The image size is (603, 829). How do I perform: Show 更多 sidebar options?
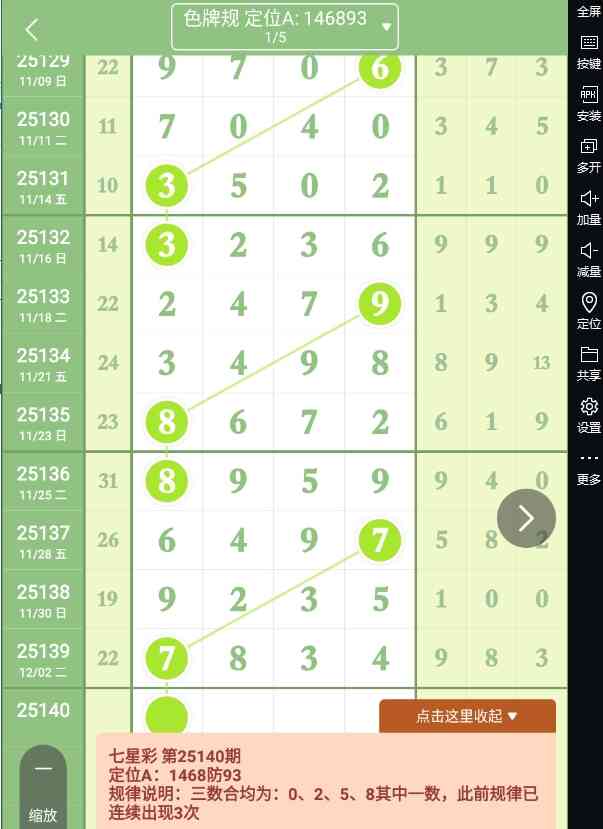point(589,467)
